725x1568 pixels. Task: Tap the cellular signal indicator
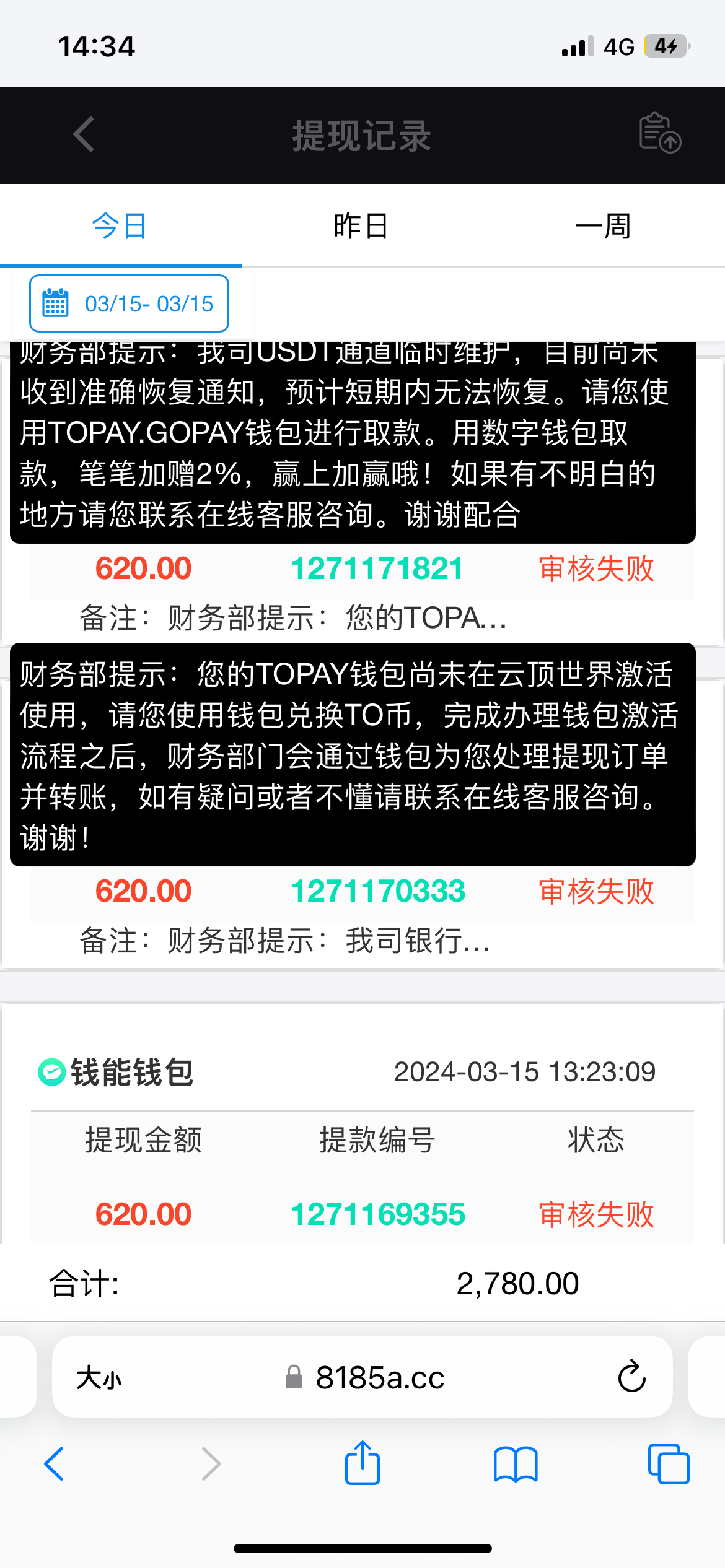click(577, 45)
